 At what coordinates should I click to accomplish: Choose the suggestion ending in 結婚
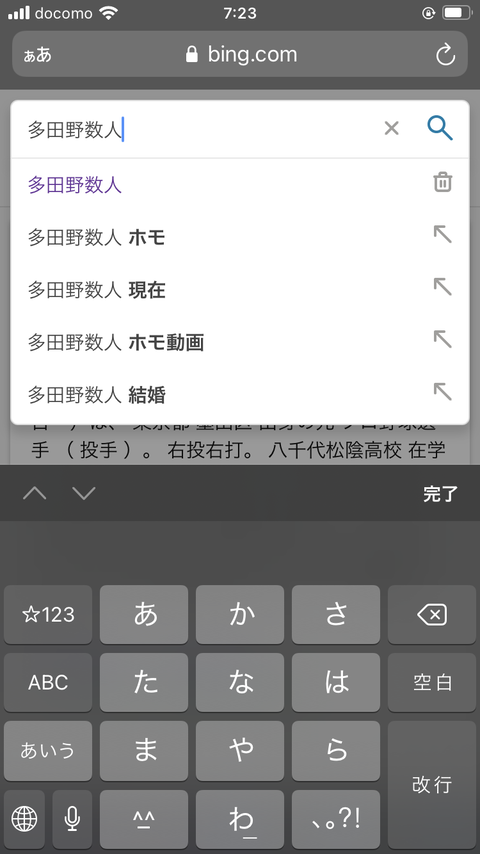(97, 394)
